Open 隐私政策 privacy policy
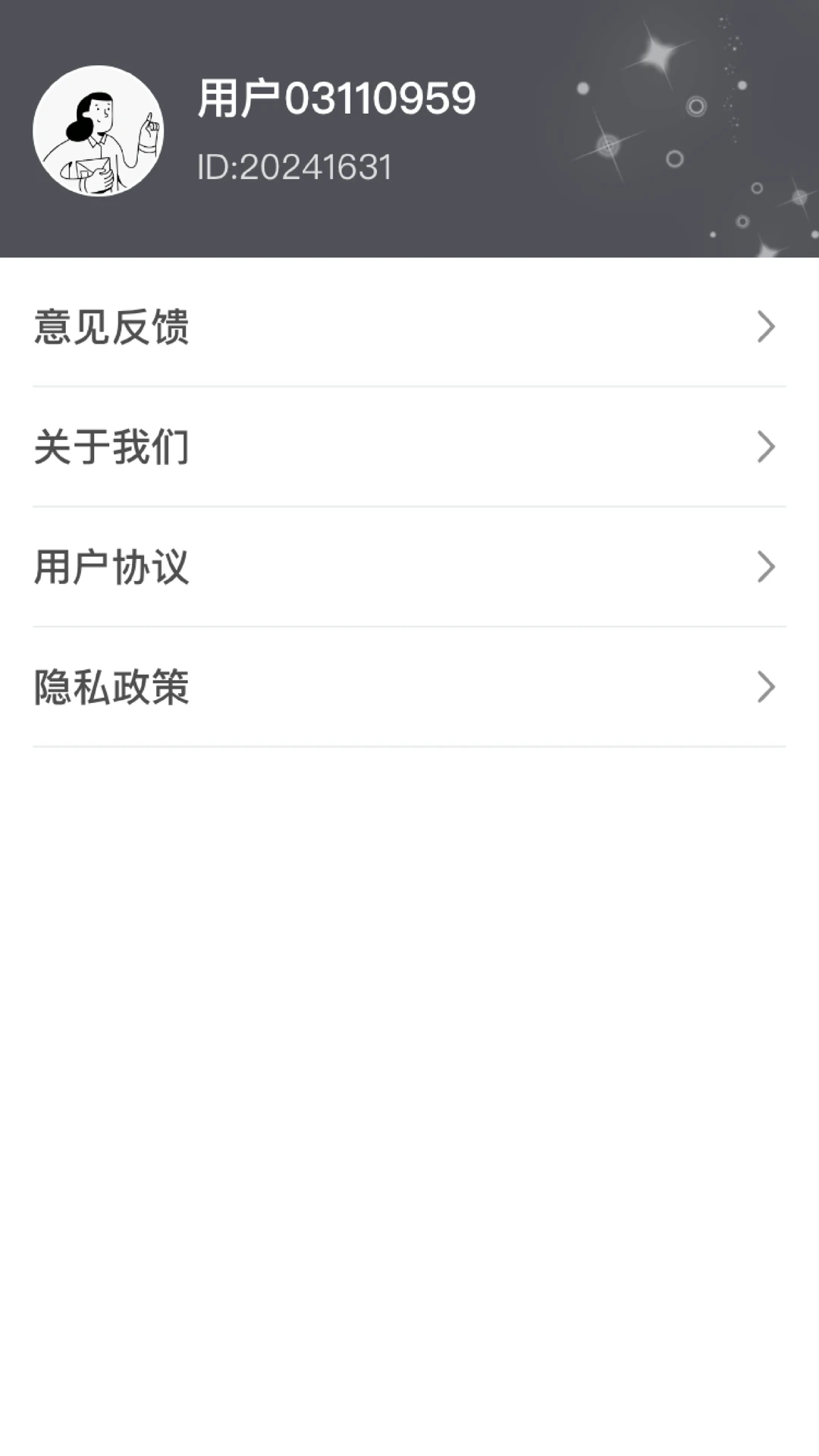This screenshot has width=819, height=1456. click(409, 687)
